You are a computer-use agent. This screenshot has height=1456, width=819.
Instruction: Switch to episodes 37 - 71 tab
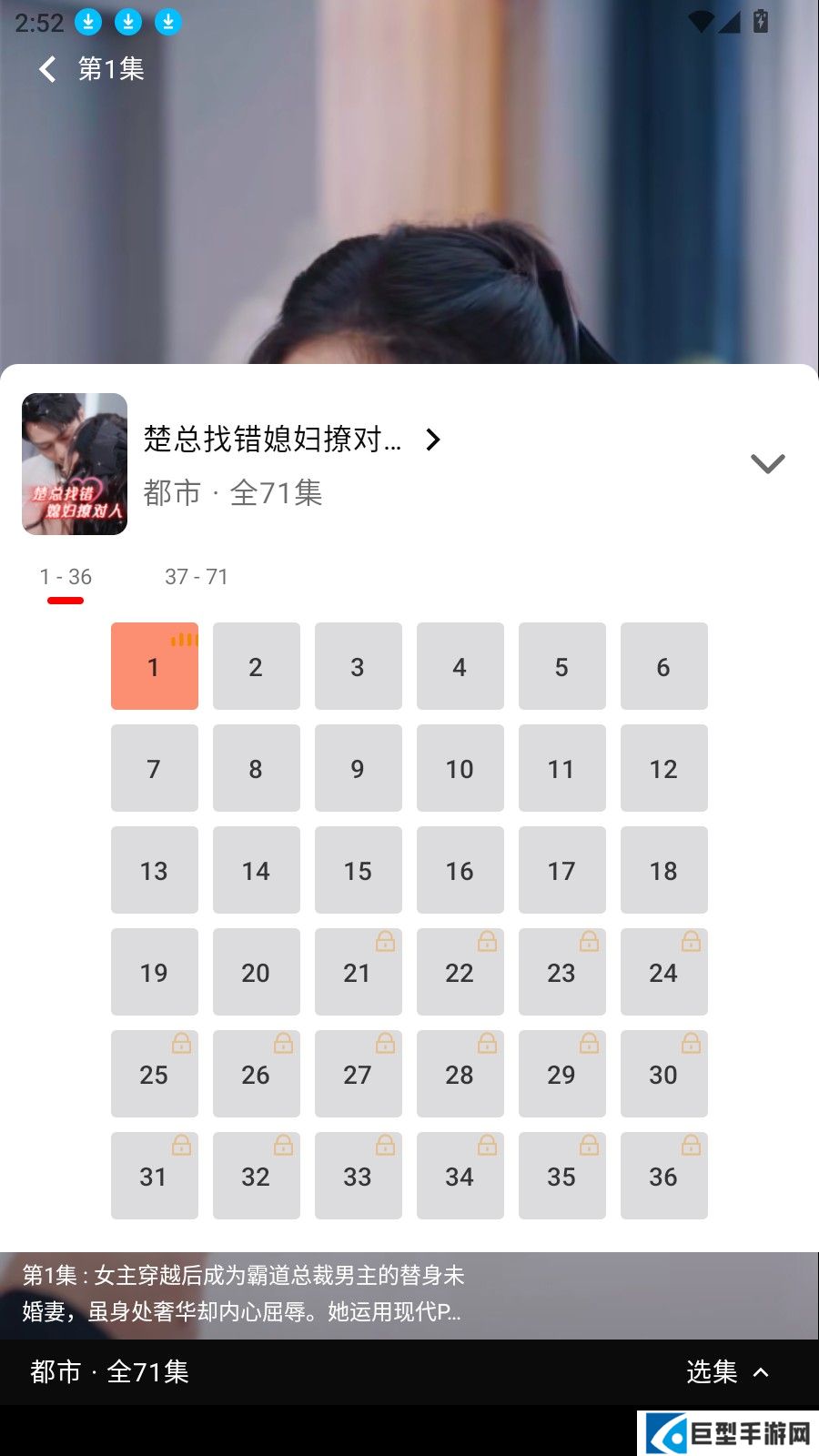coord(196,577)
